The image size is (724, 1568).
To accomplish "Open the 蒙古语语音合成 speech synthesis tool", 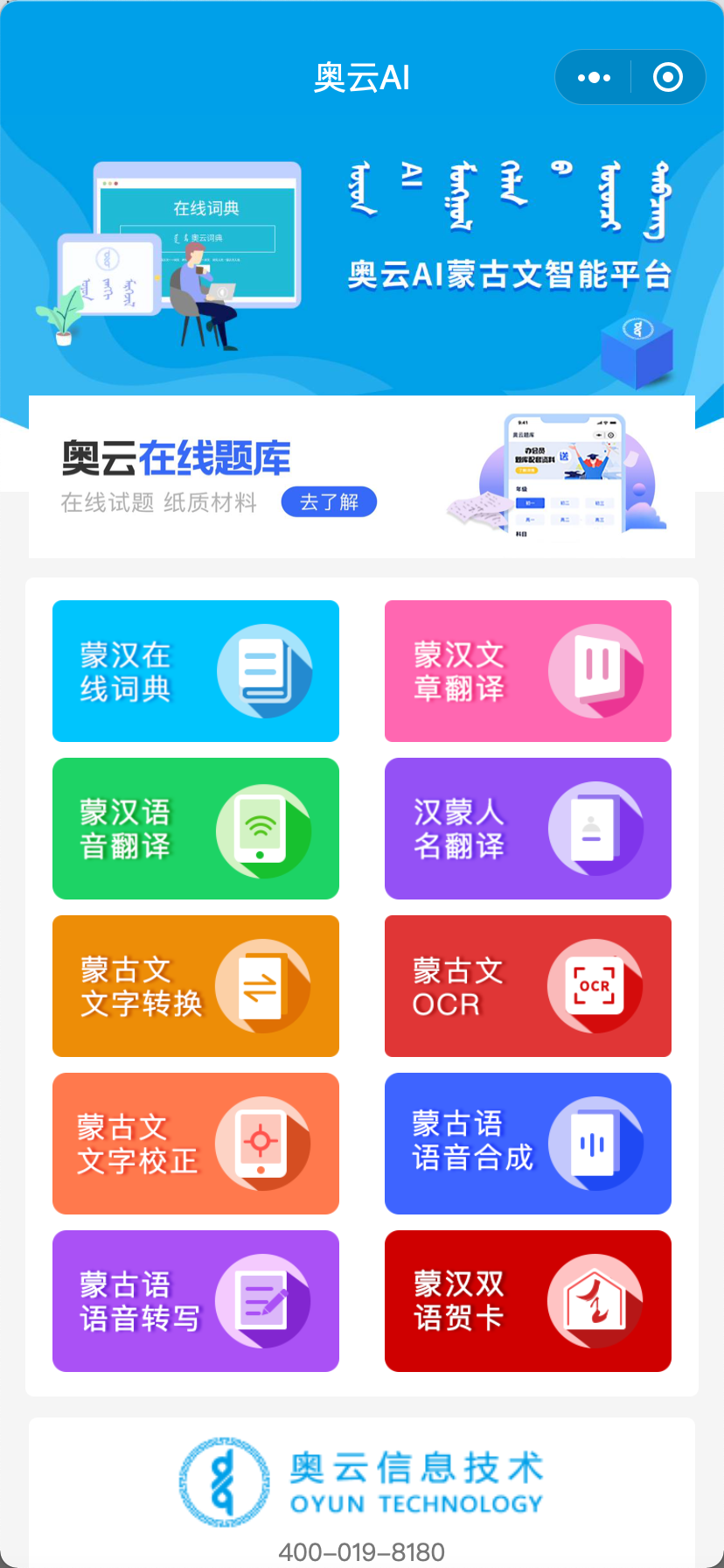I will coord(527,1143).
